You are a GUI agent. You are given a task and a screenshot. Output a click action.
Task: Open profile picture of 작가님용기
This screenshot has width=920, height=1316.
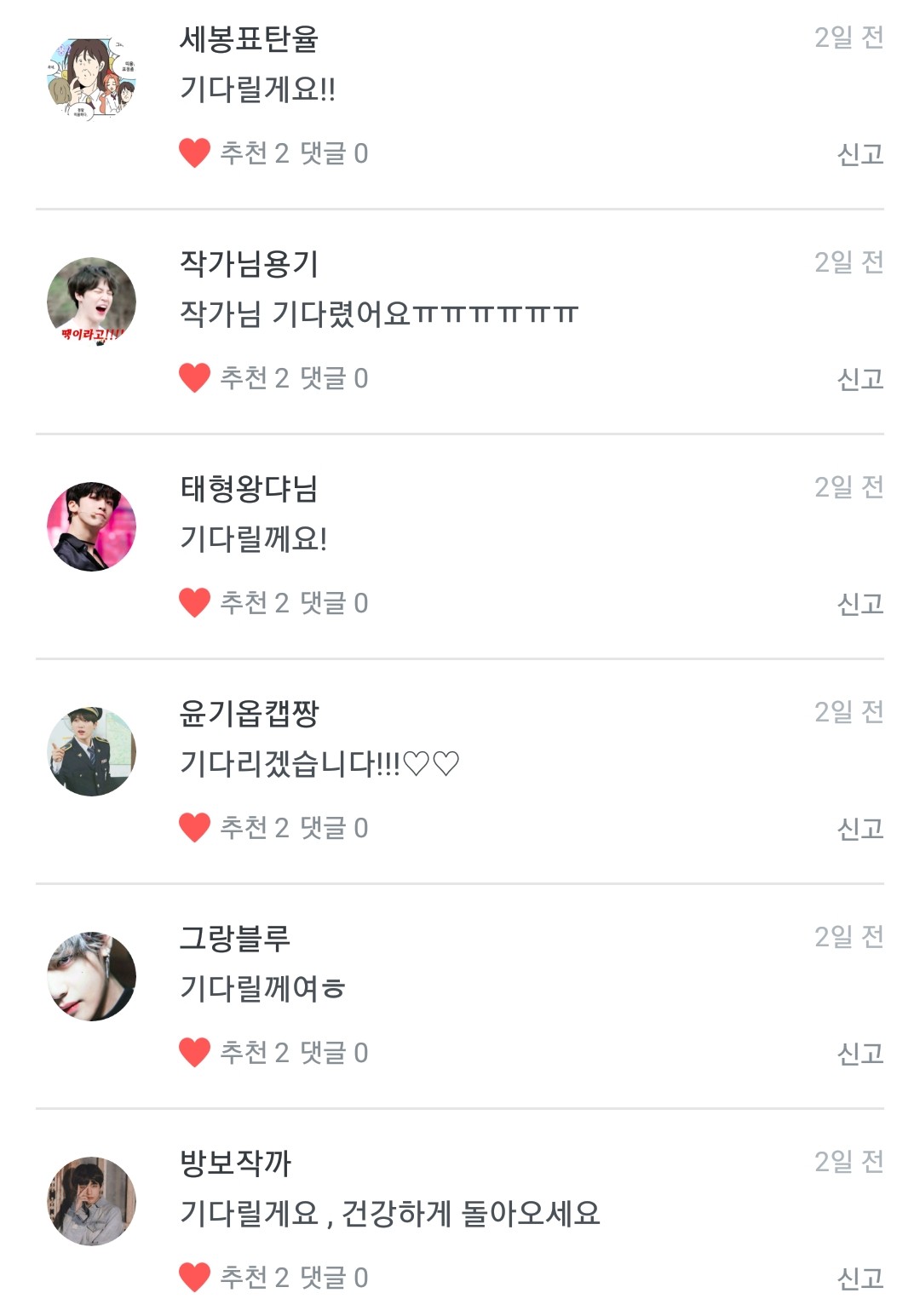[91, 302]
